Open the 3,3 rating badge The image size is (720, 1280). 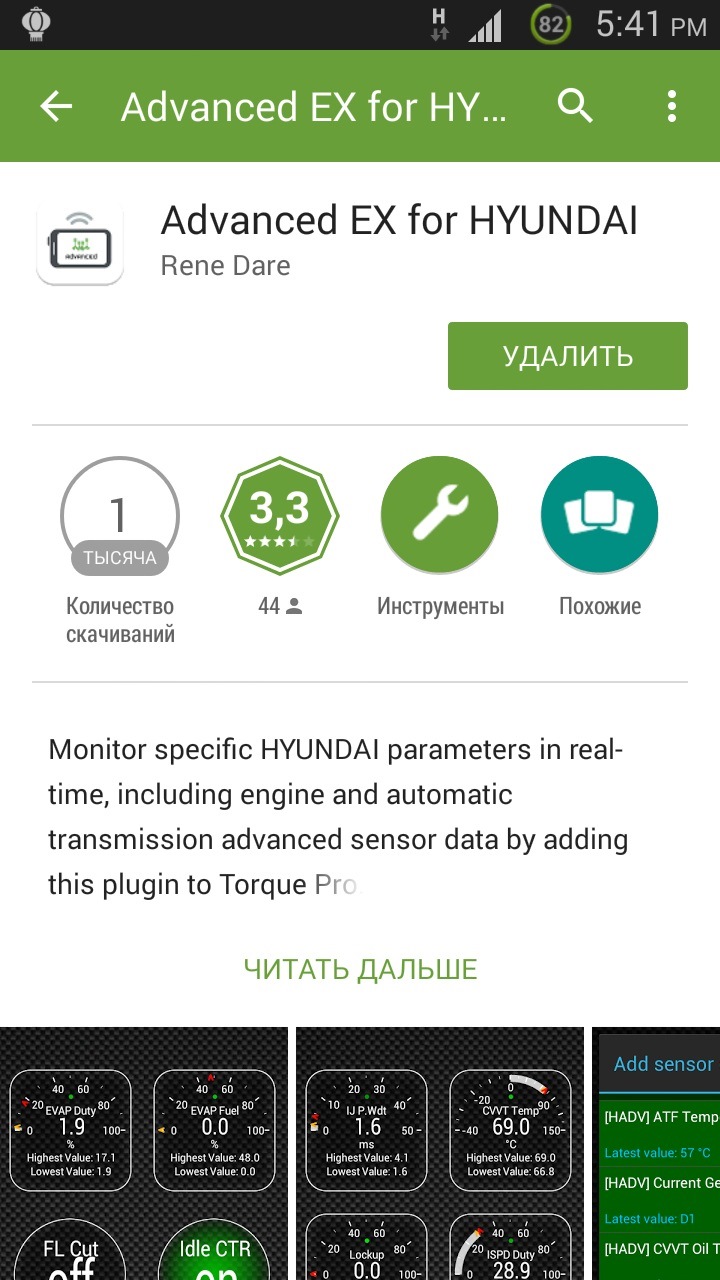(280, 517)
